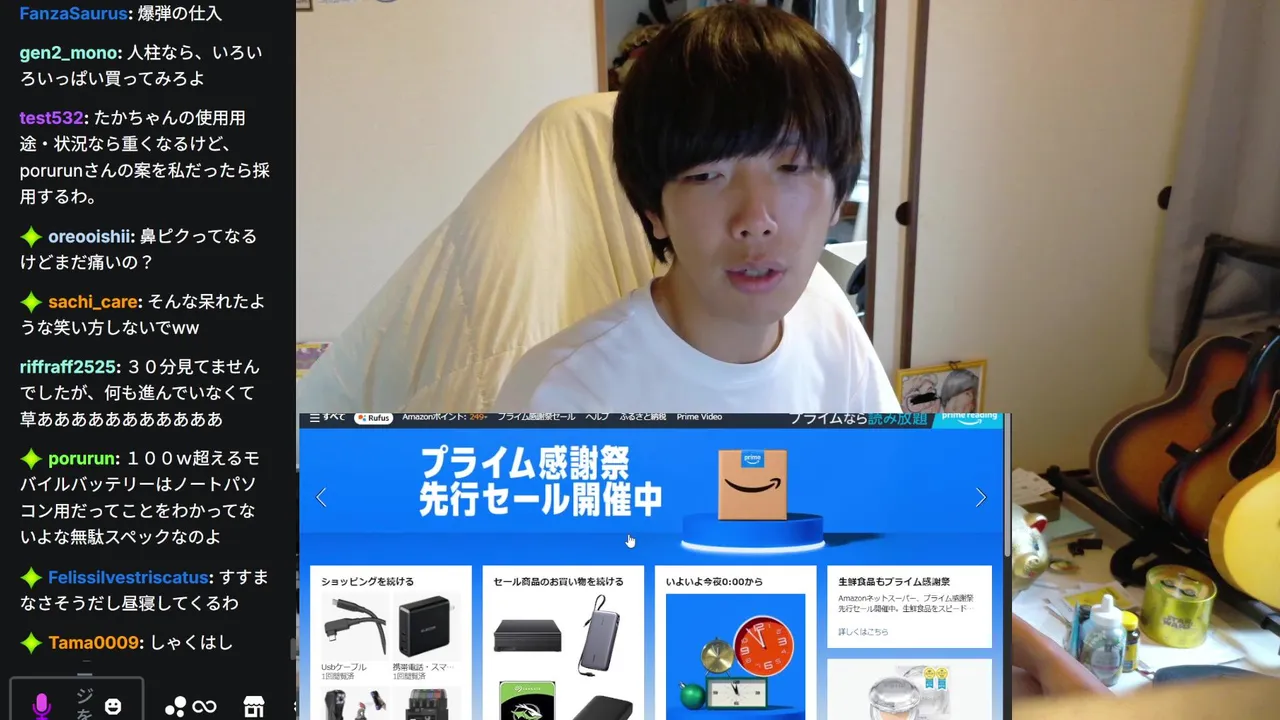Focus the chat message input field
This screenshot has height=720, width=1280.
tap(77, 700)
